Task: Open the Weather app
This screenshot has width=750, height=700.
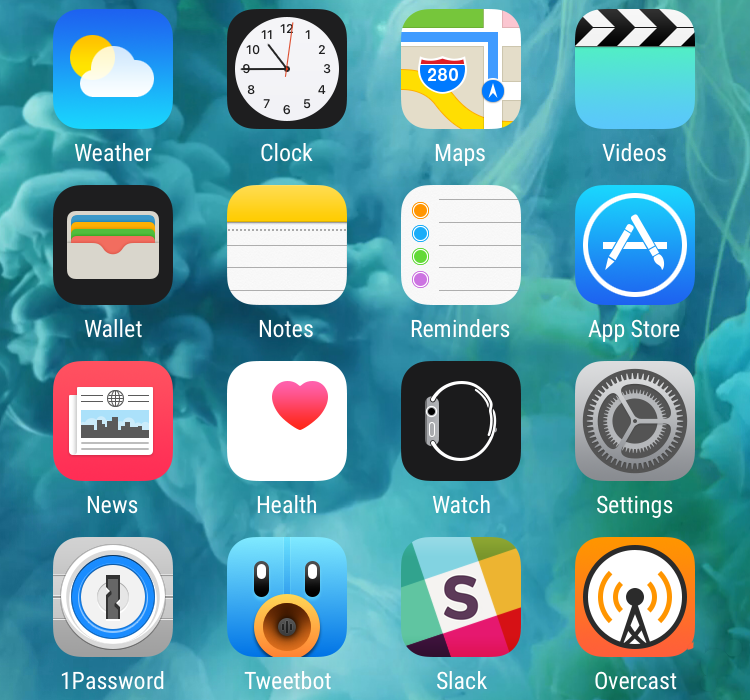Action: pyautogui.click(x=113, y=69)
